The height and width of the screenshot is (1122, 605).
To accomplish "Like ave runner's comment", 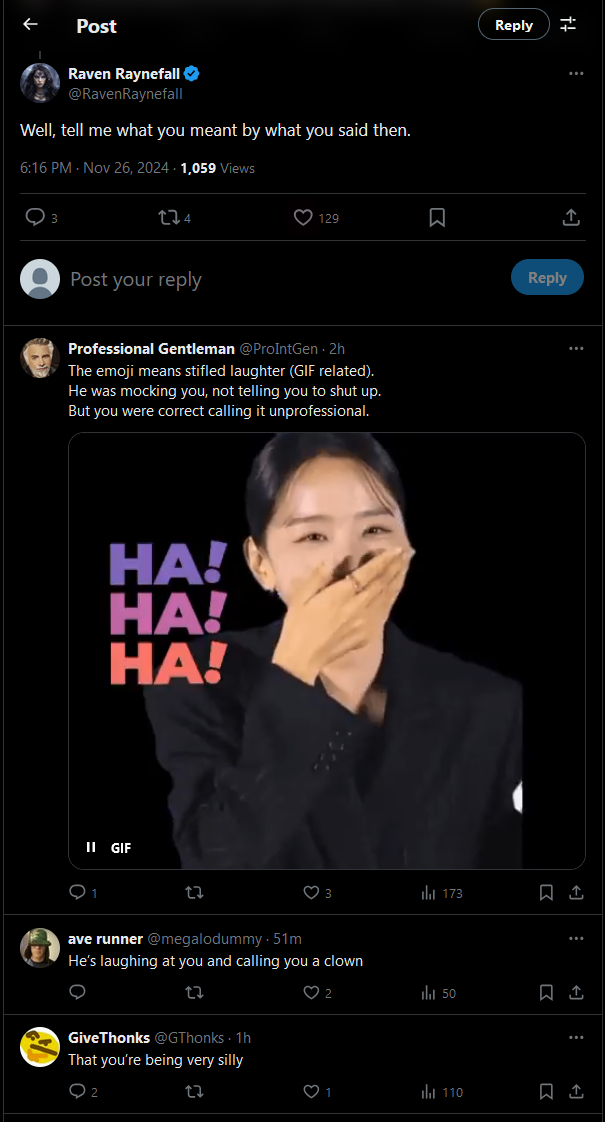I will (x=311, y=992).
